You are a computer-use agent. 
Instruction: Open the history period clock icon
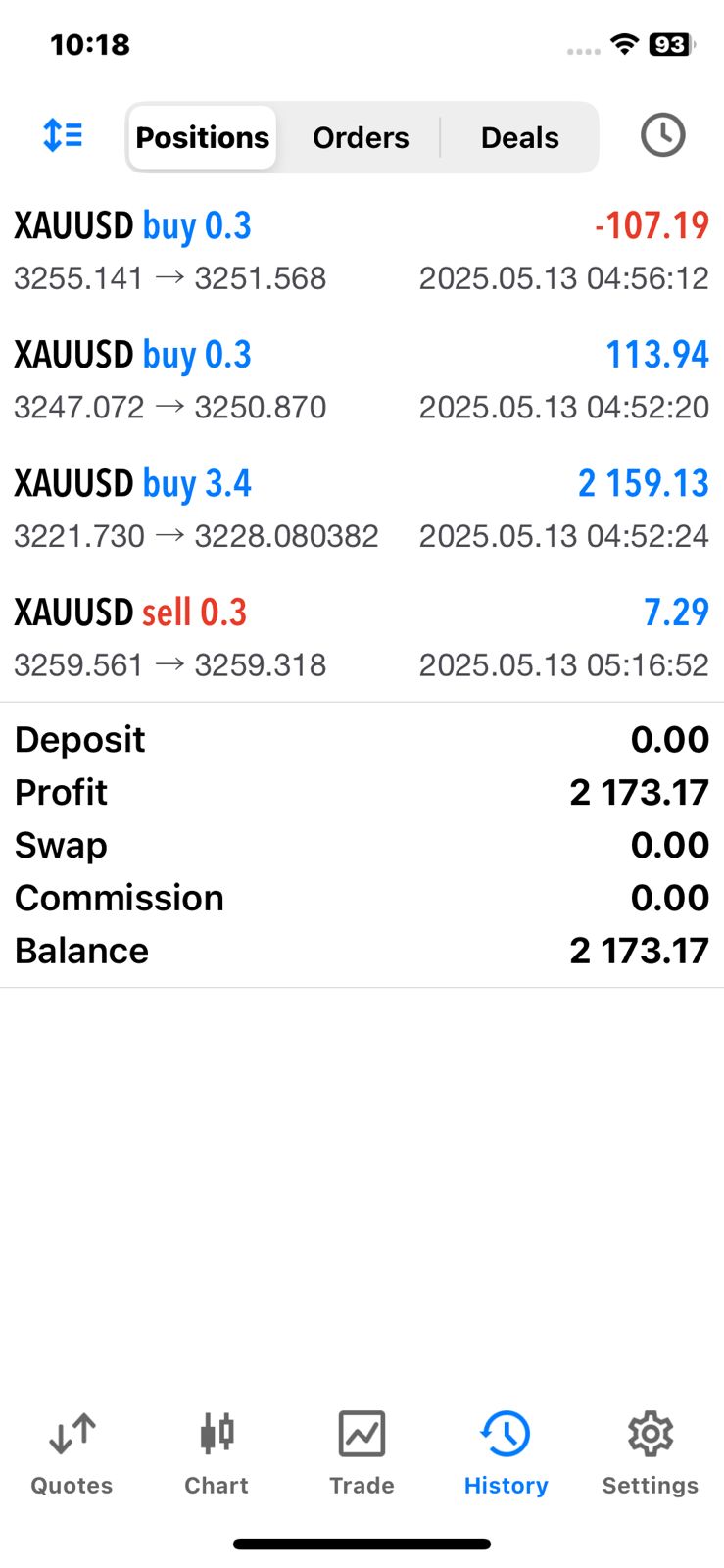[x=662, y=135]
